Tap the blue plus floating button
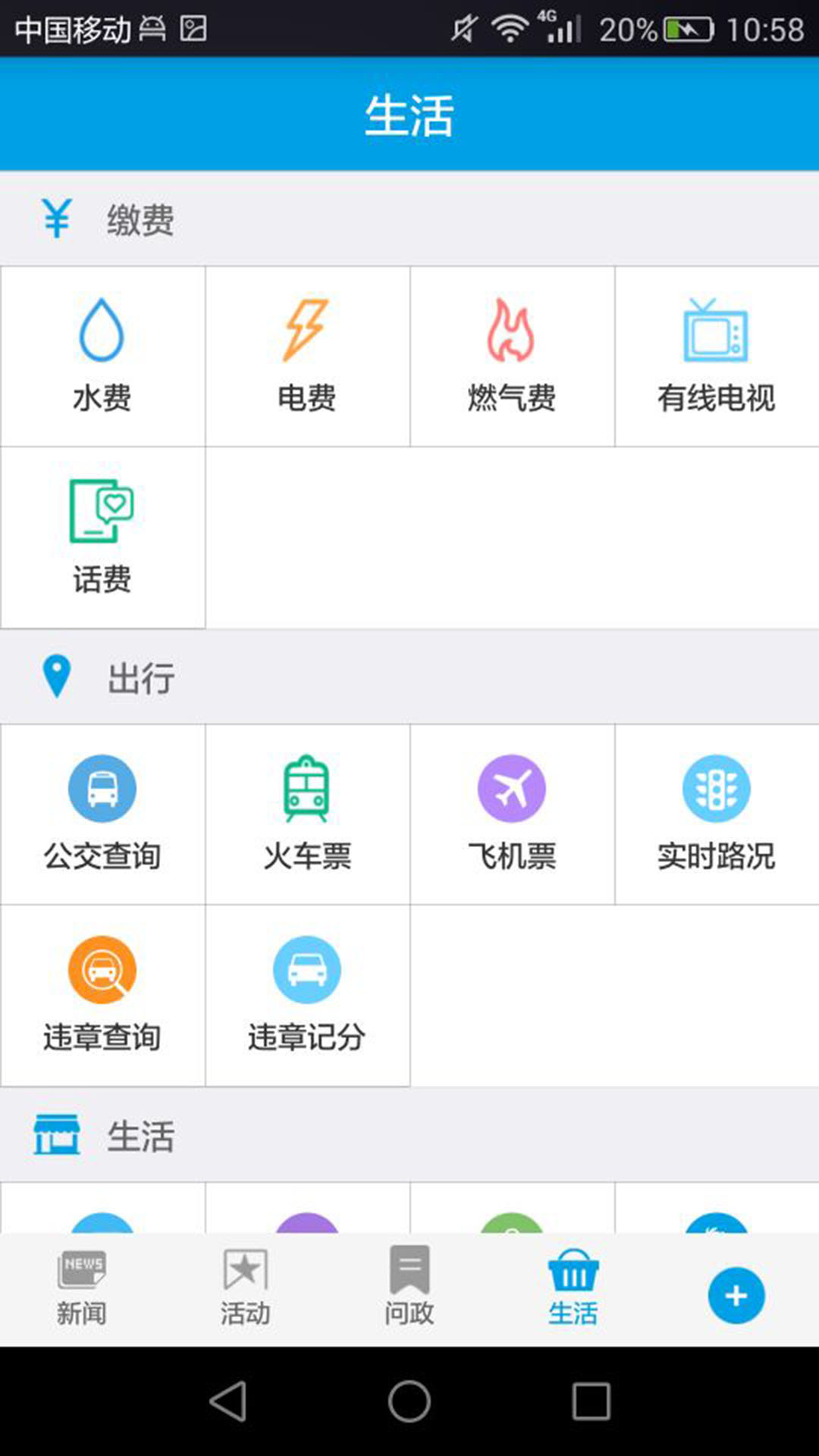Screen dimensions: 819x1456 click(x=736, y=1296)
